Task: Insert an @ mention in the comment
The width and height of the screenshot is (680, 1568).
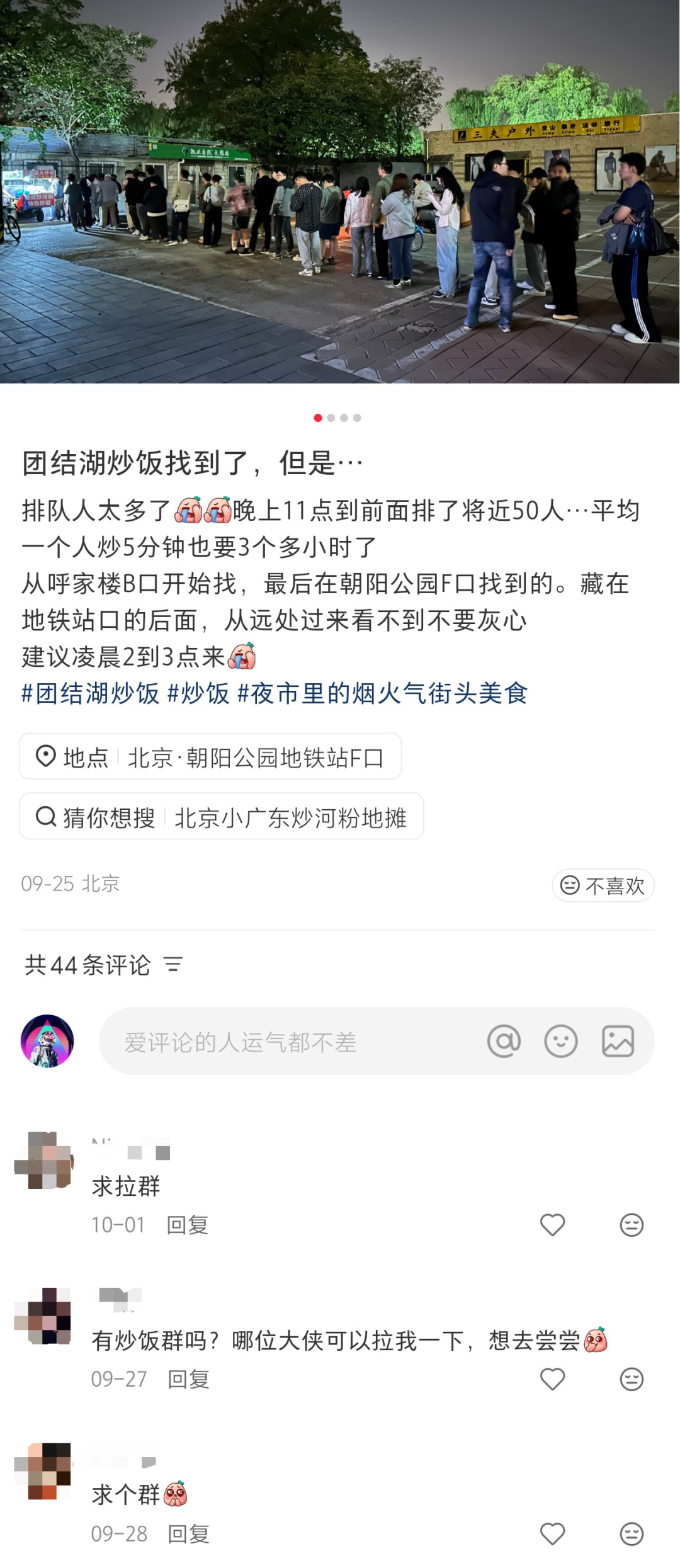Action: [504, 1041]
